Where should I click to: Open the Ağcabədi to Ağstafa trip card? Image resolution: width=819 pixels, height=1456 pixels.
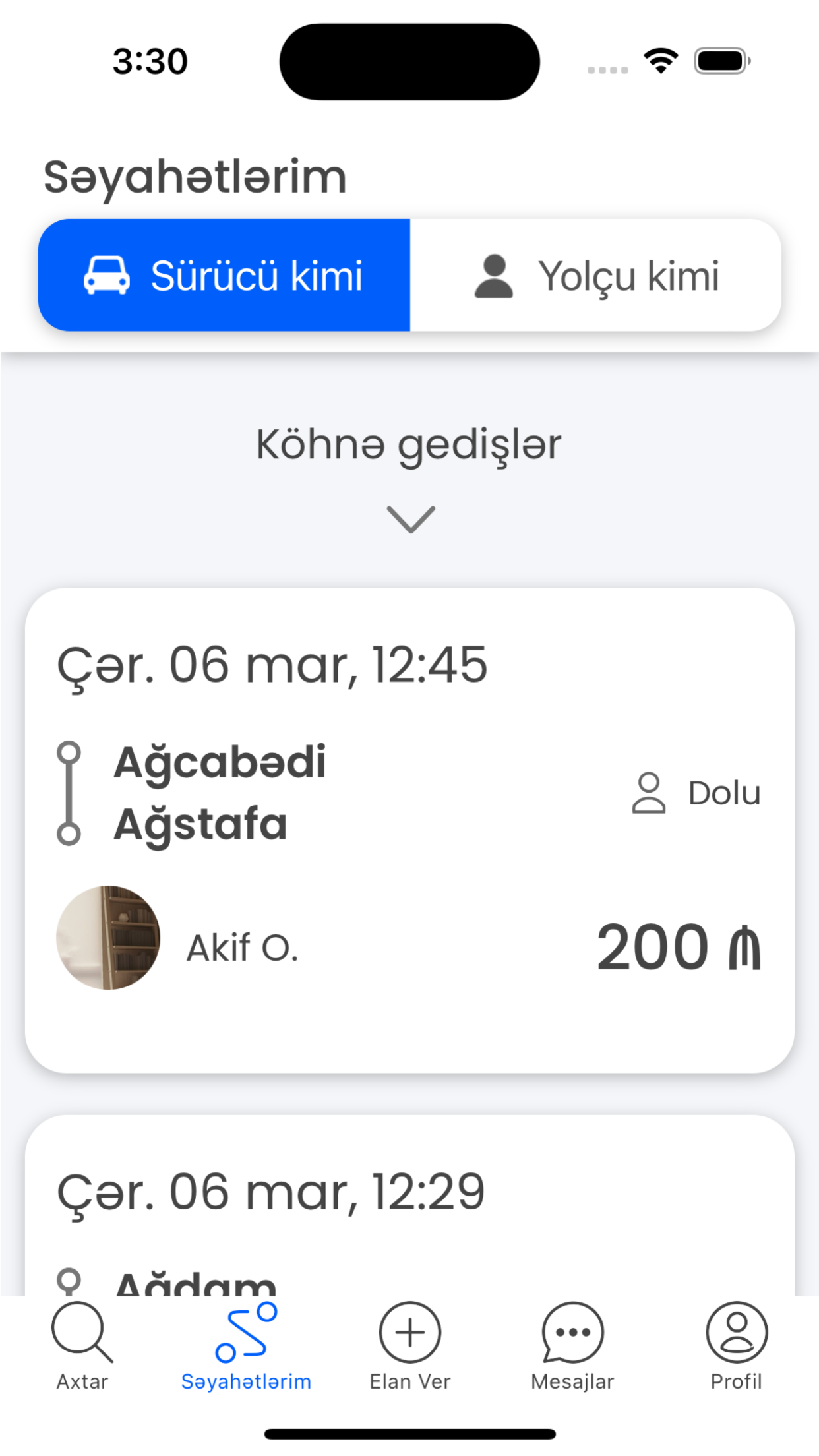click(x=409, y=830)
